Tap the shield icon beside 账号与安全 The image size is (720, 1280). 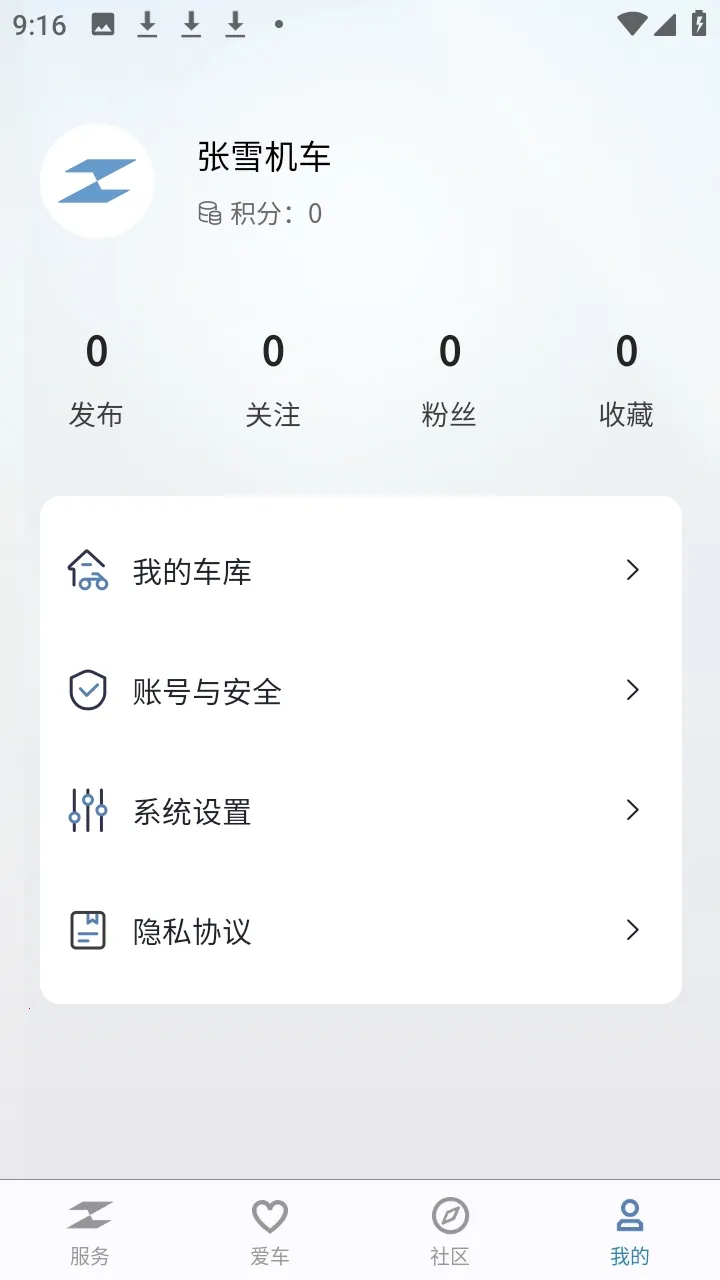87,690
